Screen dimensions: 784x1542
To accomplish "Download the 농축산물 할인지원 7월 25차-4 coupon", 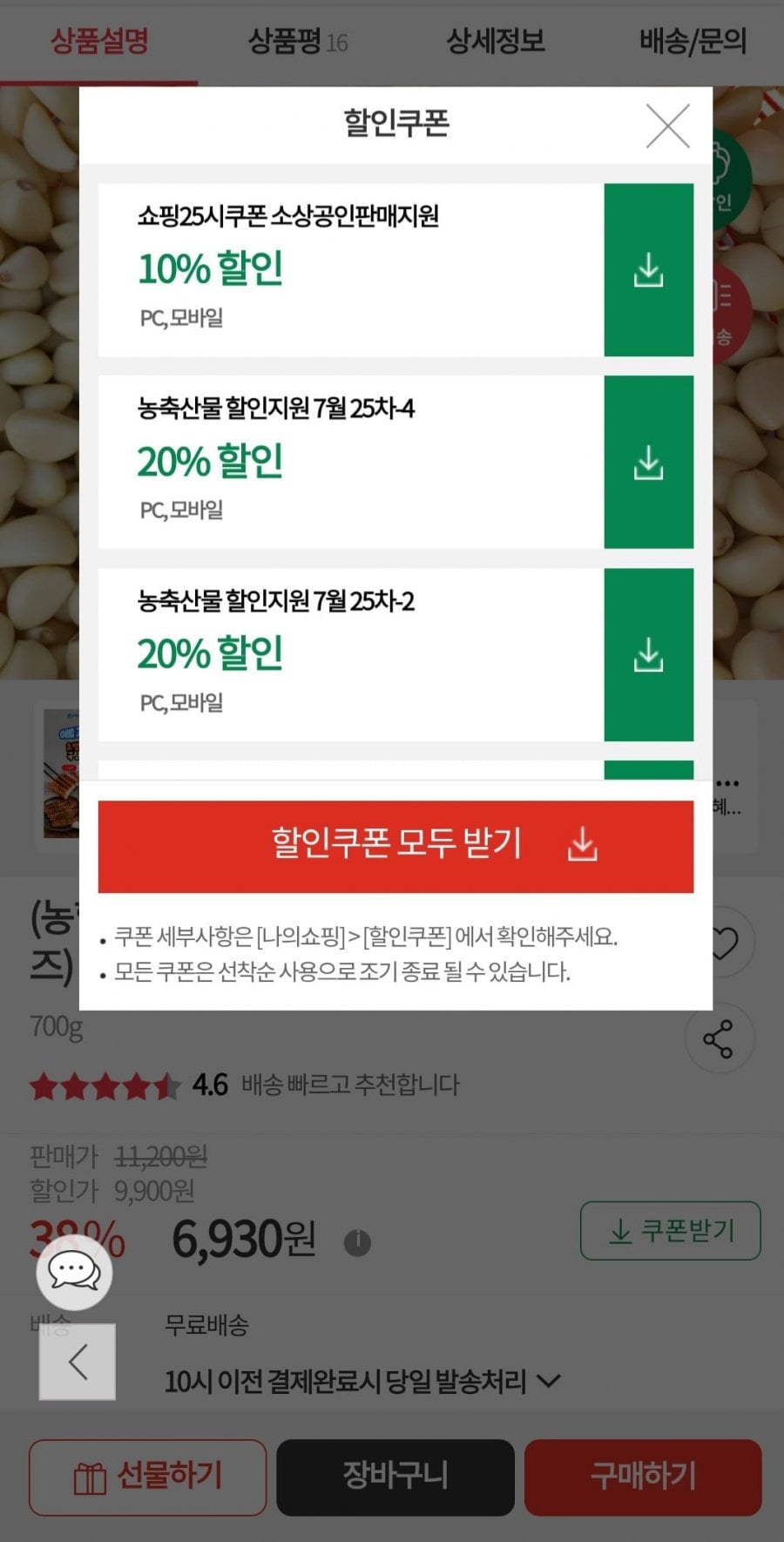I will point(648,463).
